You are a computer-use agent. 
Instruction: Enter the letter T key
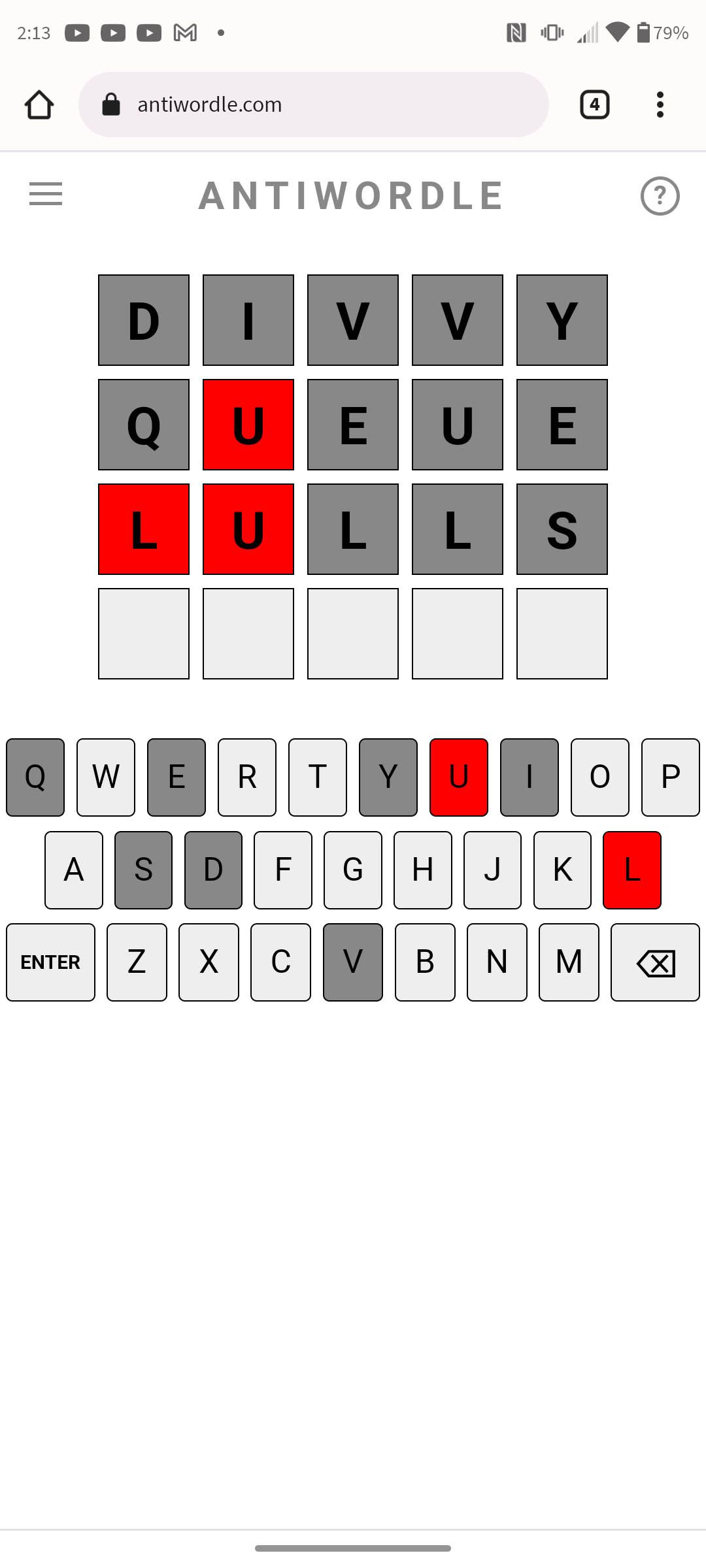(x=318, y=777)
